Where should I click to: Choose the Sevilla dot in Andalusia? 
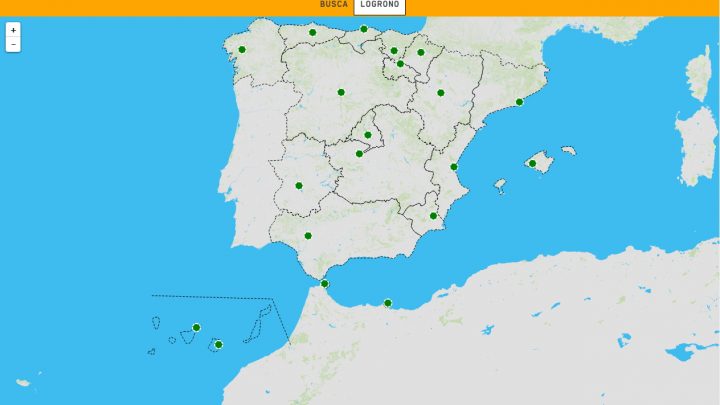click(x=308, y=236)
